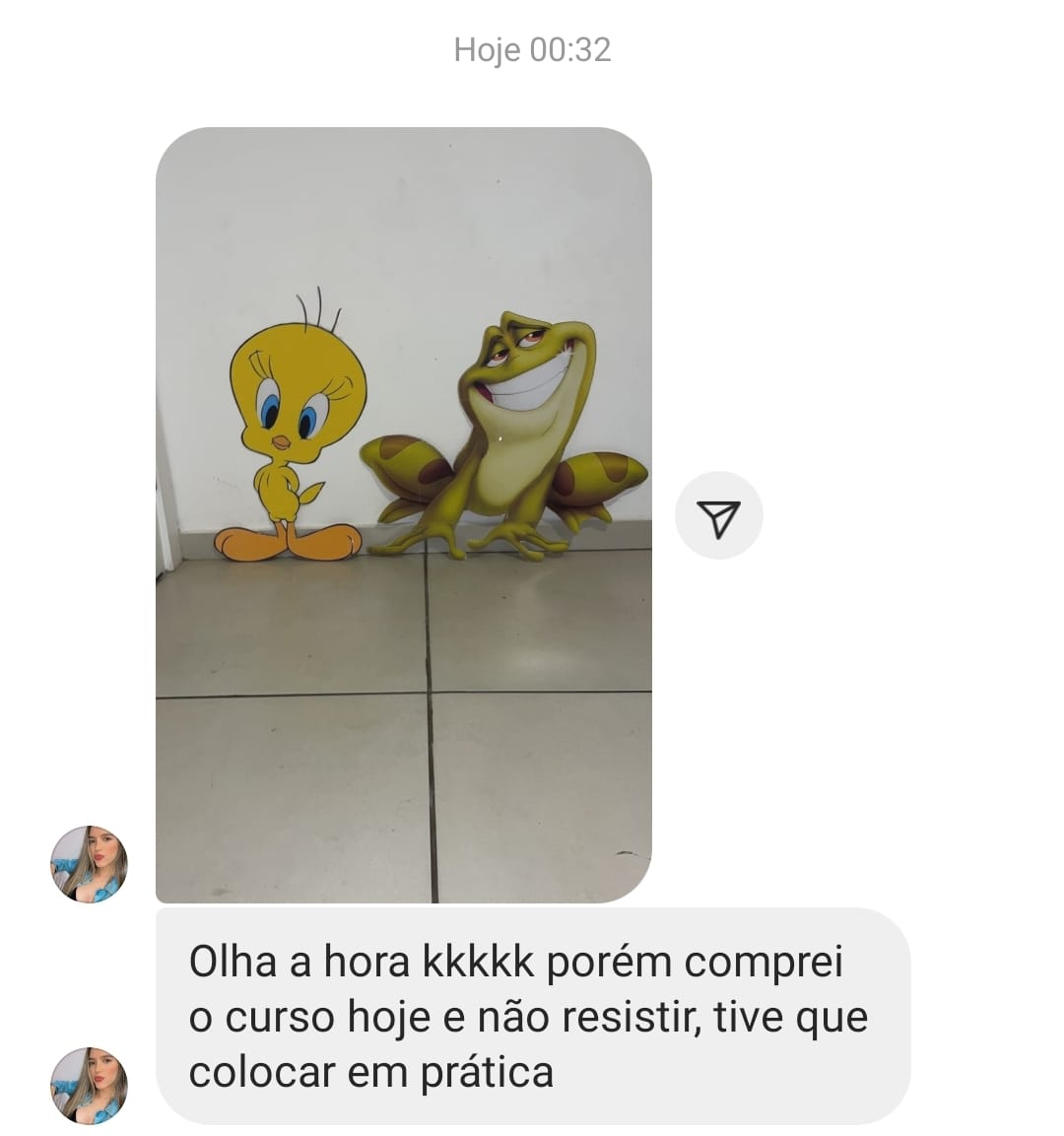Viewport: 1064px width, 1136px height.
Task: Tap the sender's avatar beside the text message
Action: pos(89,1085)
